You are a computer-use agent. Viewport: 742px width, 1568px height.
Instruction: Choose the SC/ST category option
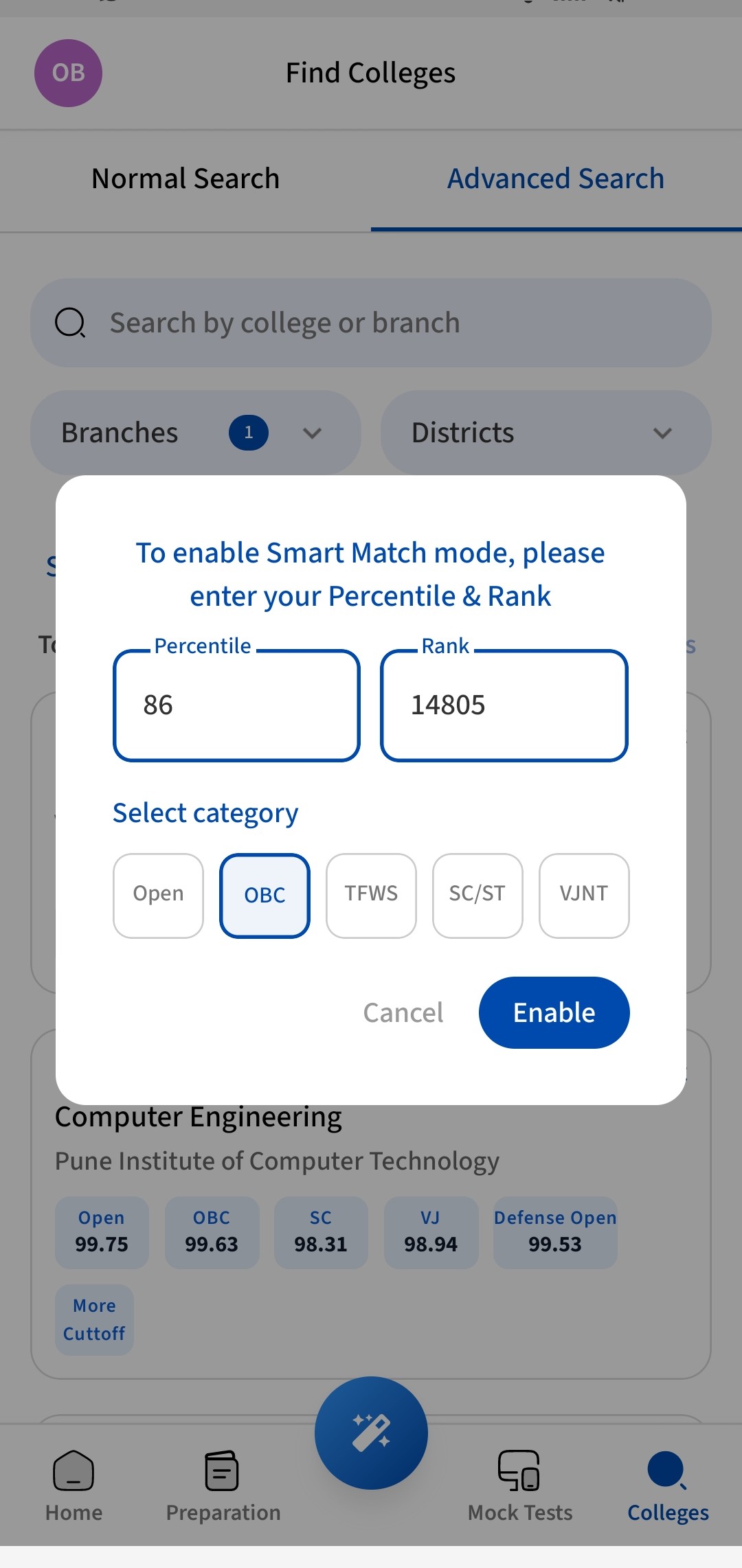(477, 895)
